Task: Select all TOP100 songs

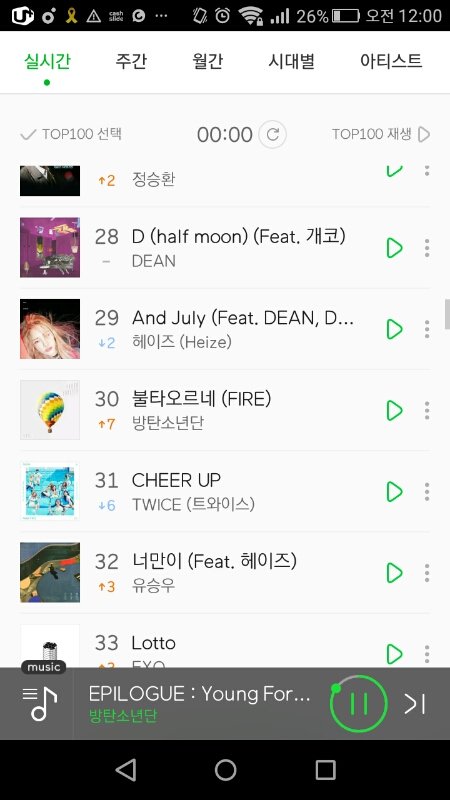Action: pos(71,134)
